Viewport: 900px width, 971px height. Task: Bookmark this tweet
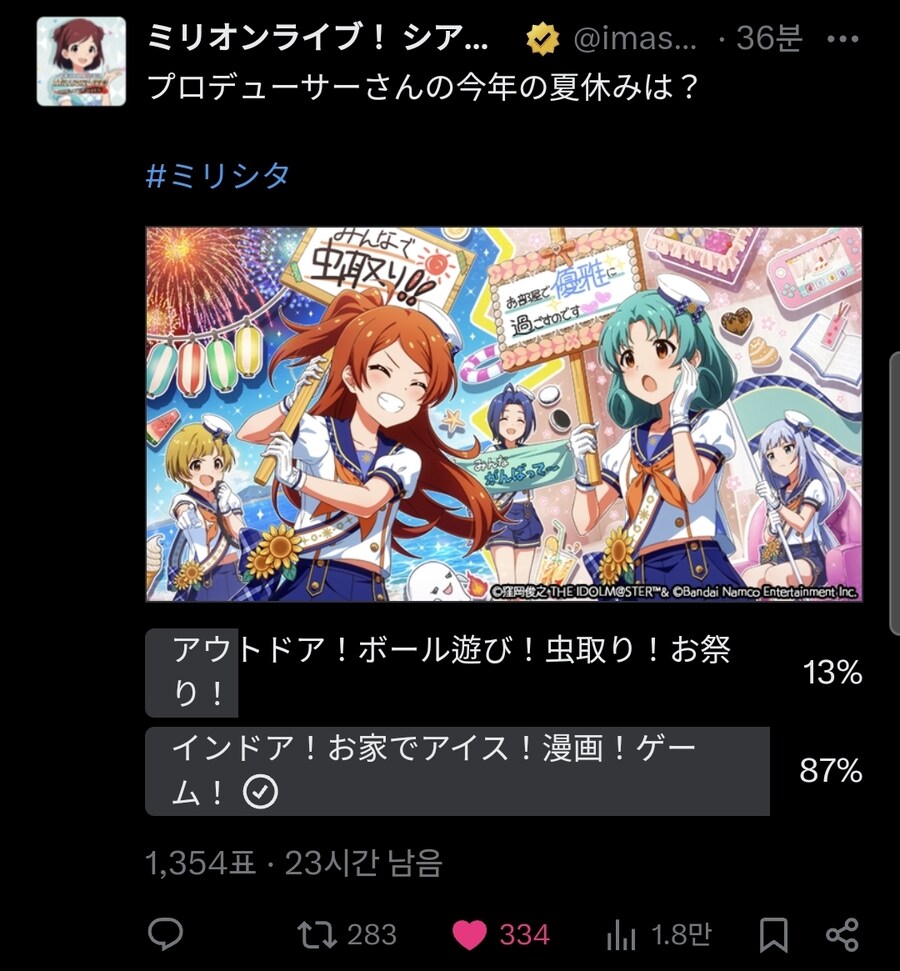pyautogui.click(x=773, y=935)
